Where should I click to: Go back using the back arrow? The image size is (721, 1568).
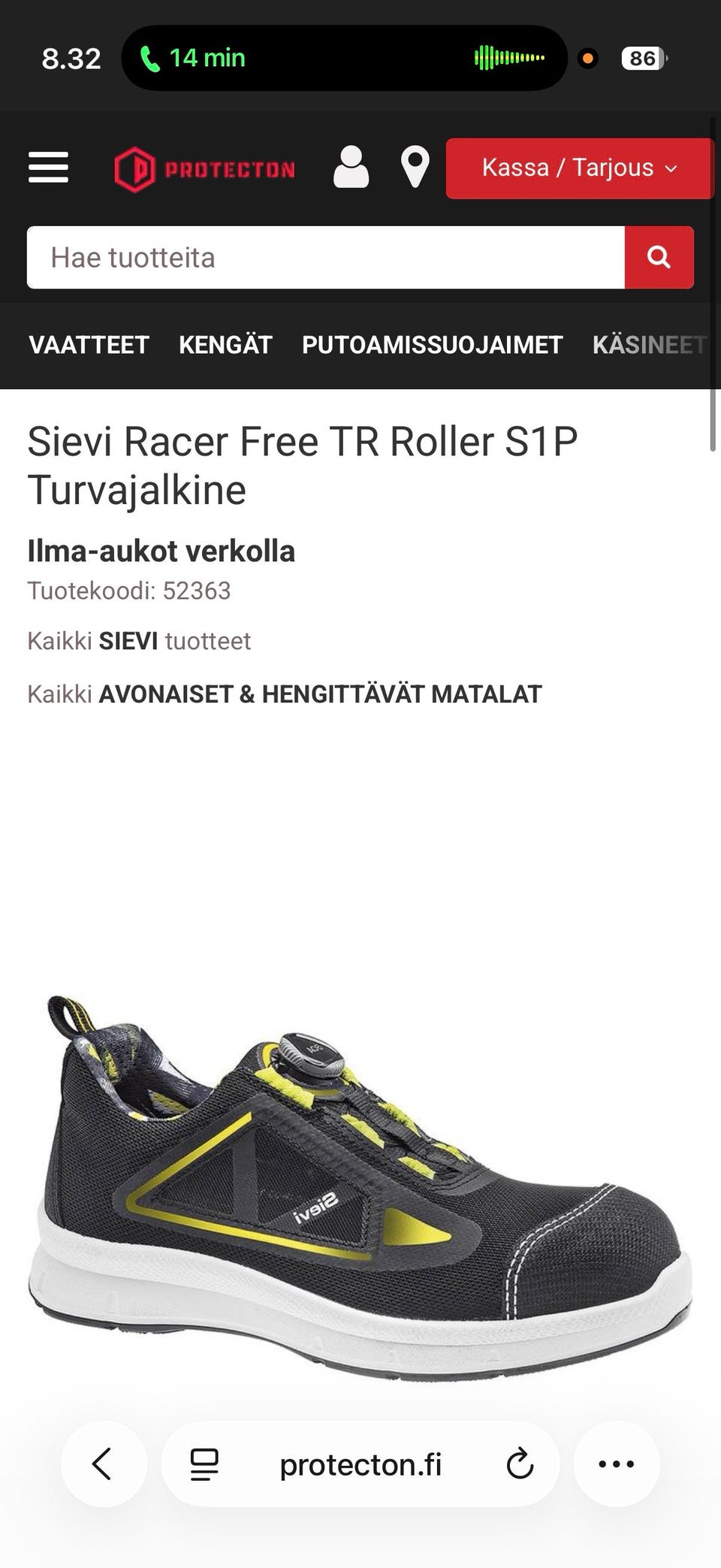(104, 1464)
